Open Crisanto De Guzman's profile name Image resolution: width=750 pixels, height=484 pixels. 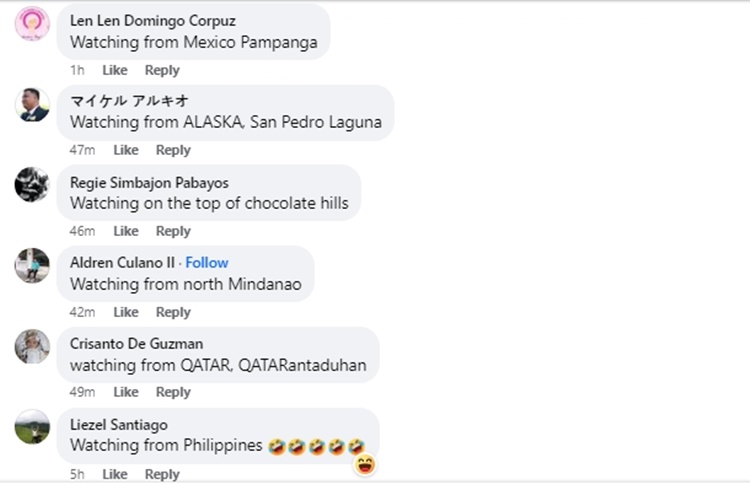[136, 343]
